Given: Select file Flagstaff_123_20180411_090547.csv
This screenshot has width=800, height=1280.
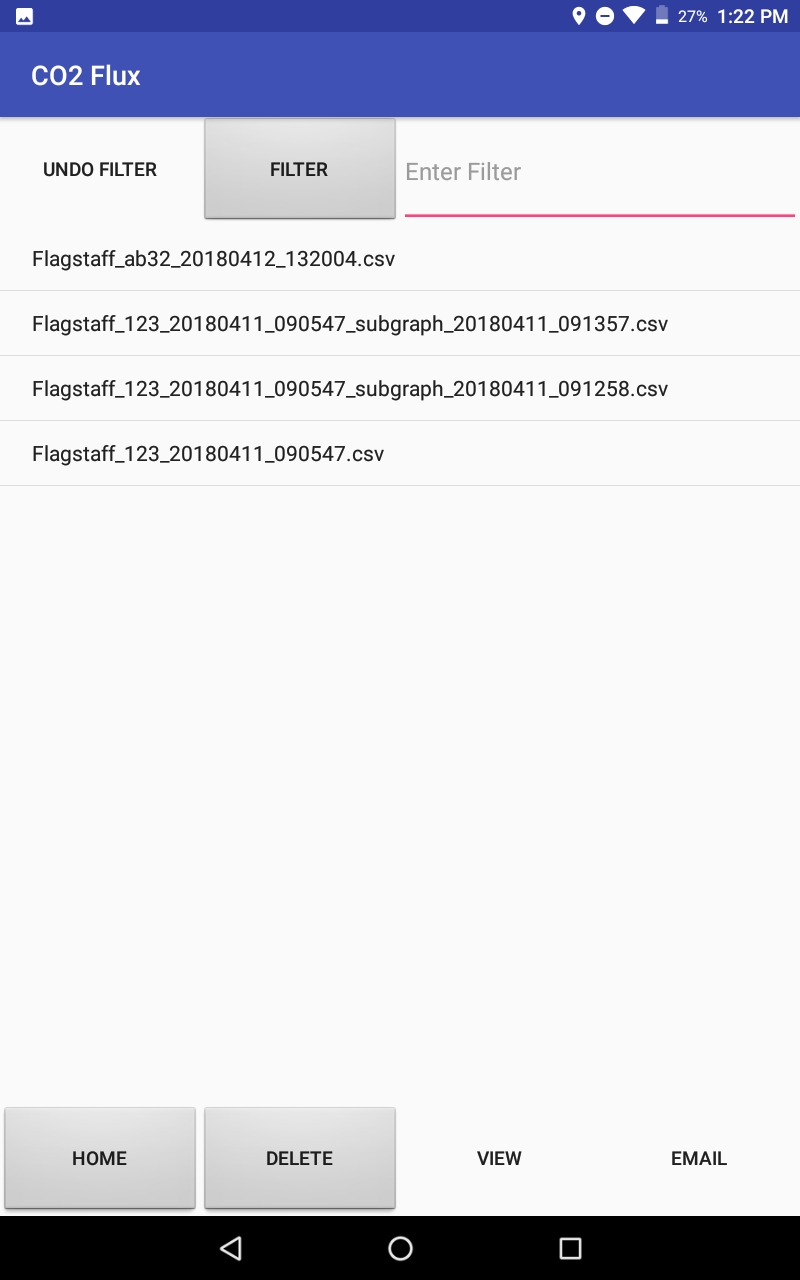Looking at the screenshot, I should 208,454.
